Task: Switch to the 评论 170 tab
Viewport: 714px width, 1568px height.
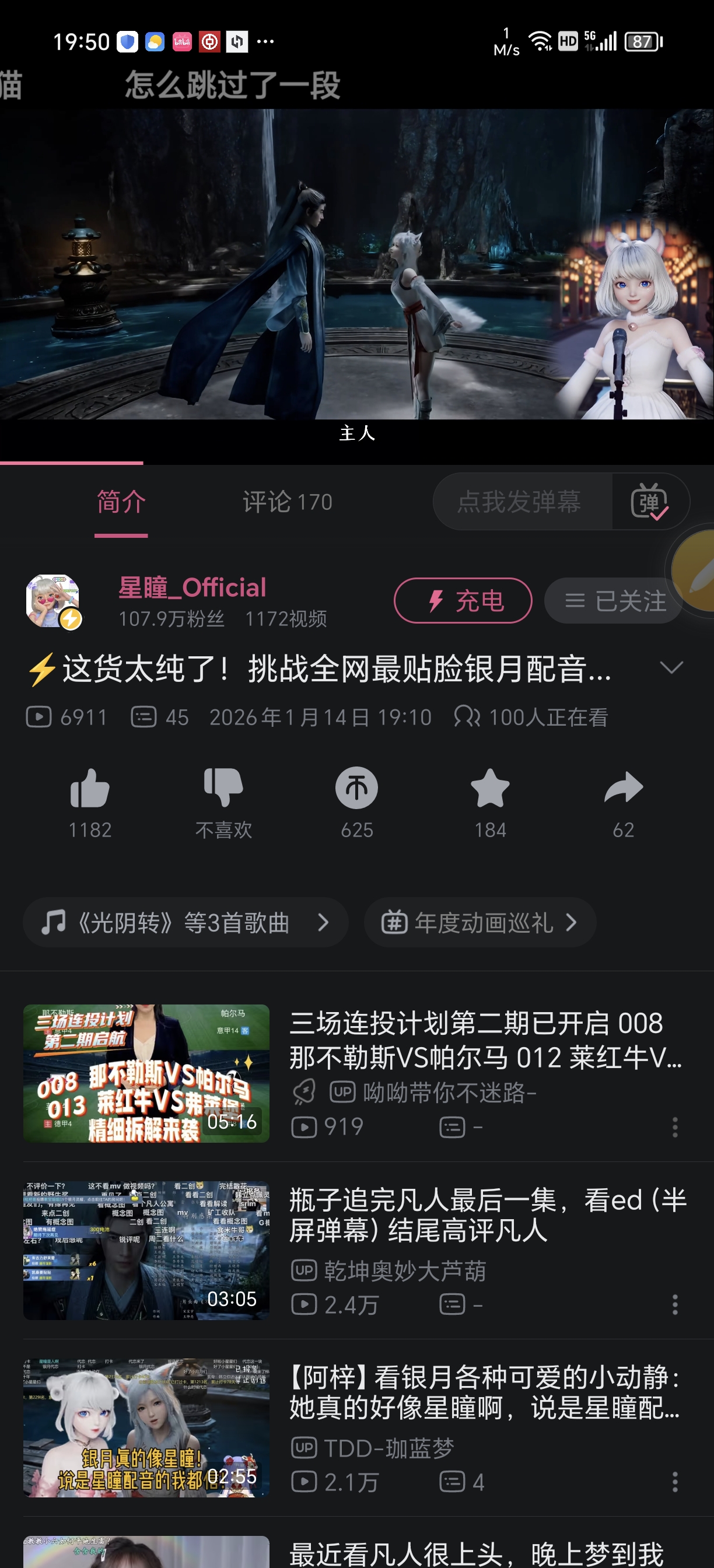Action: pos(288,502)
